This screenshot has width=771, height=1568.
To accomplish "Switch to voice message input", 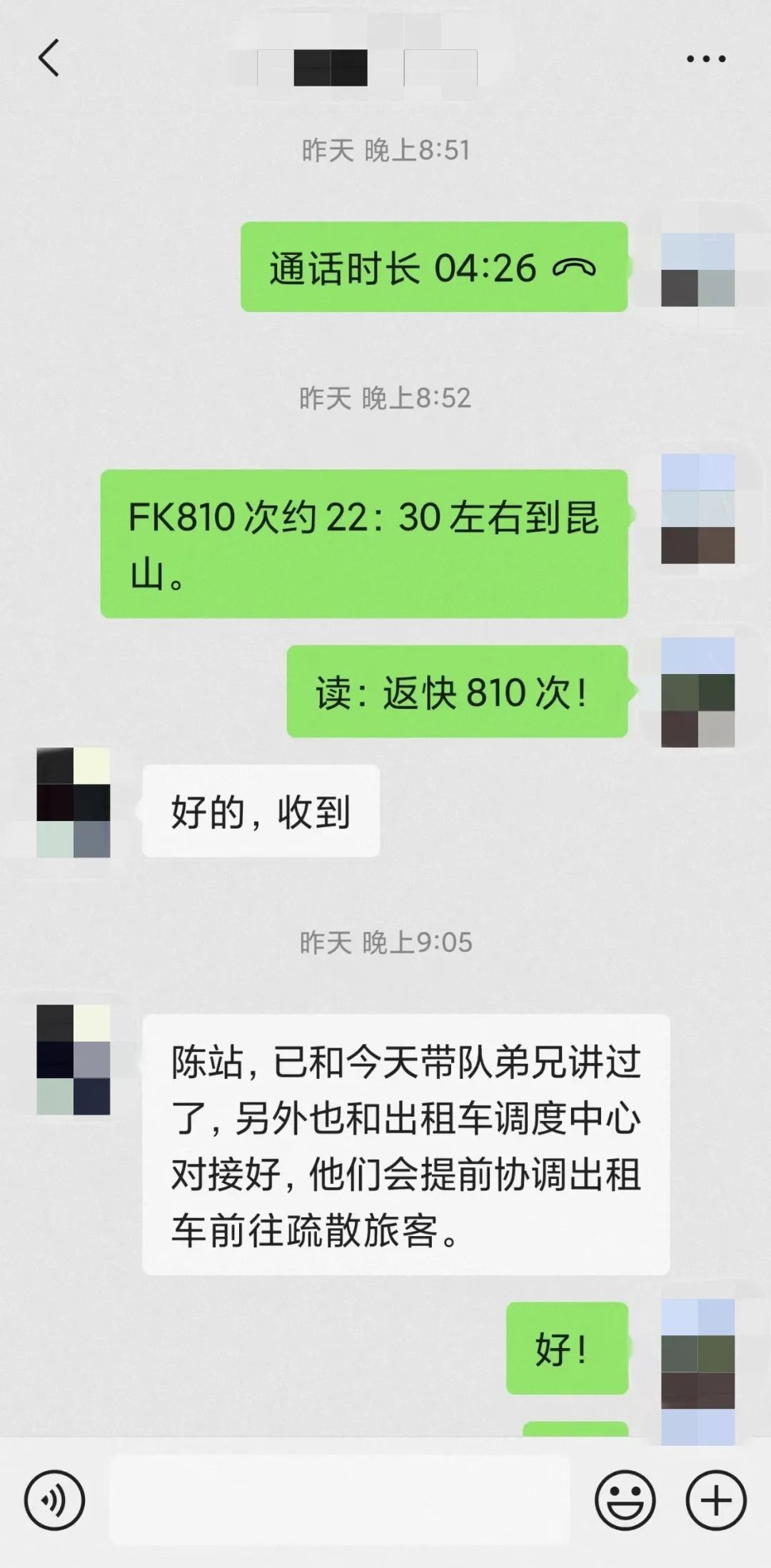I will pyautogui.click(x=54, y=1500).
